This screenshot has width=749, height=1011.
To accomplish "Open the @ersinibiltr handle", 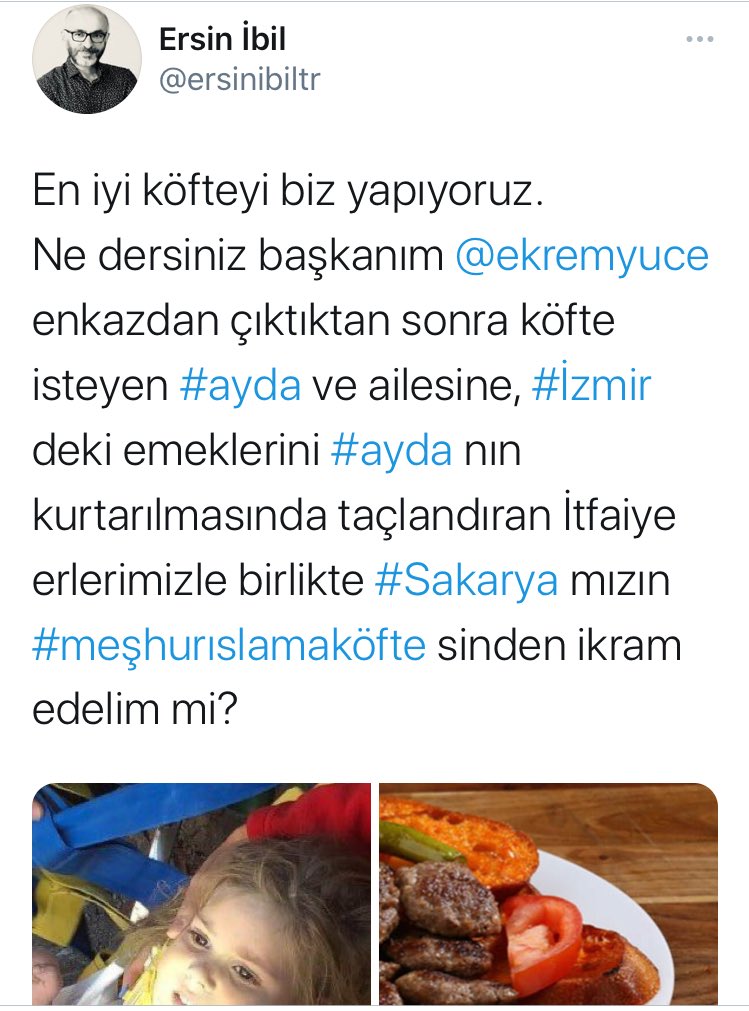I will click(x=239, y=79).
